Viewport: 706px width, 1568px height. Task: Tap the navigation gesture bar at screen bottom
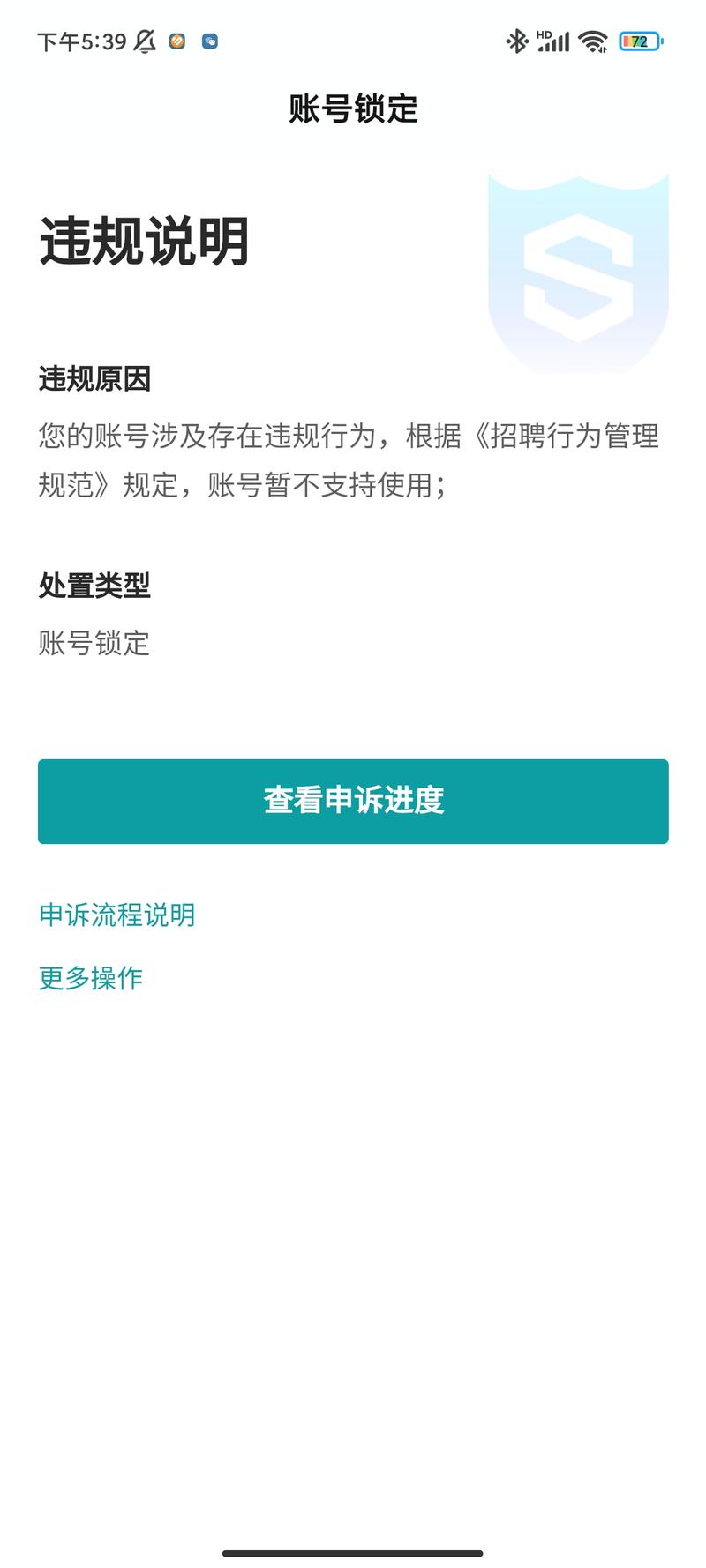(x=353, y=1552)
